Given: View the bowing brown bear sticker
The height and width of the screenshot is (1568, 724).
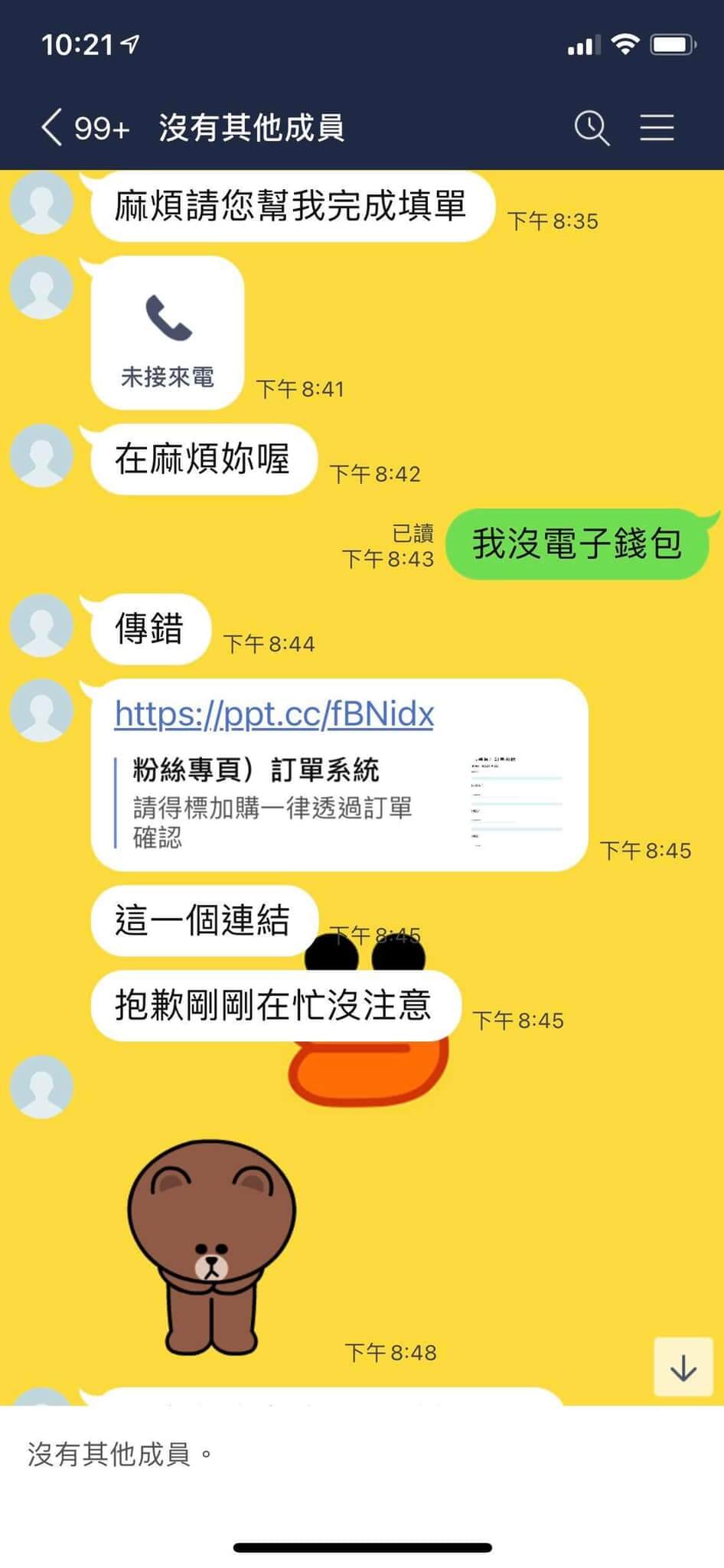Looking at the screenshot, I should 211,1248.
